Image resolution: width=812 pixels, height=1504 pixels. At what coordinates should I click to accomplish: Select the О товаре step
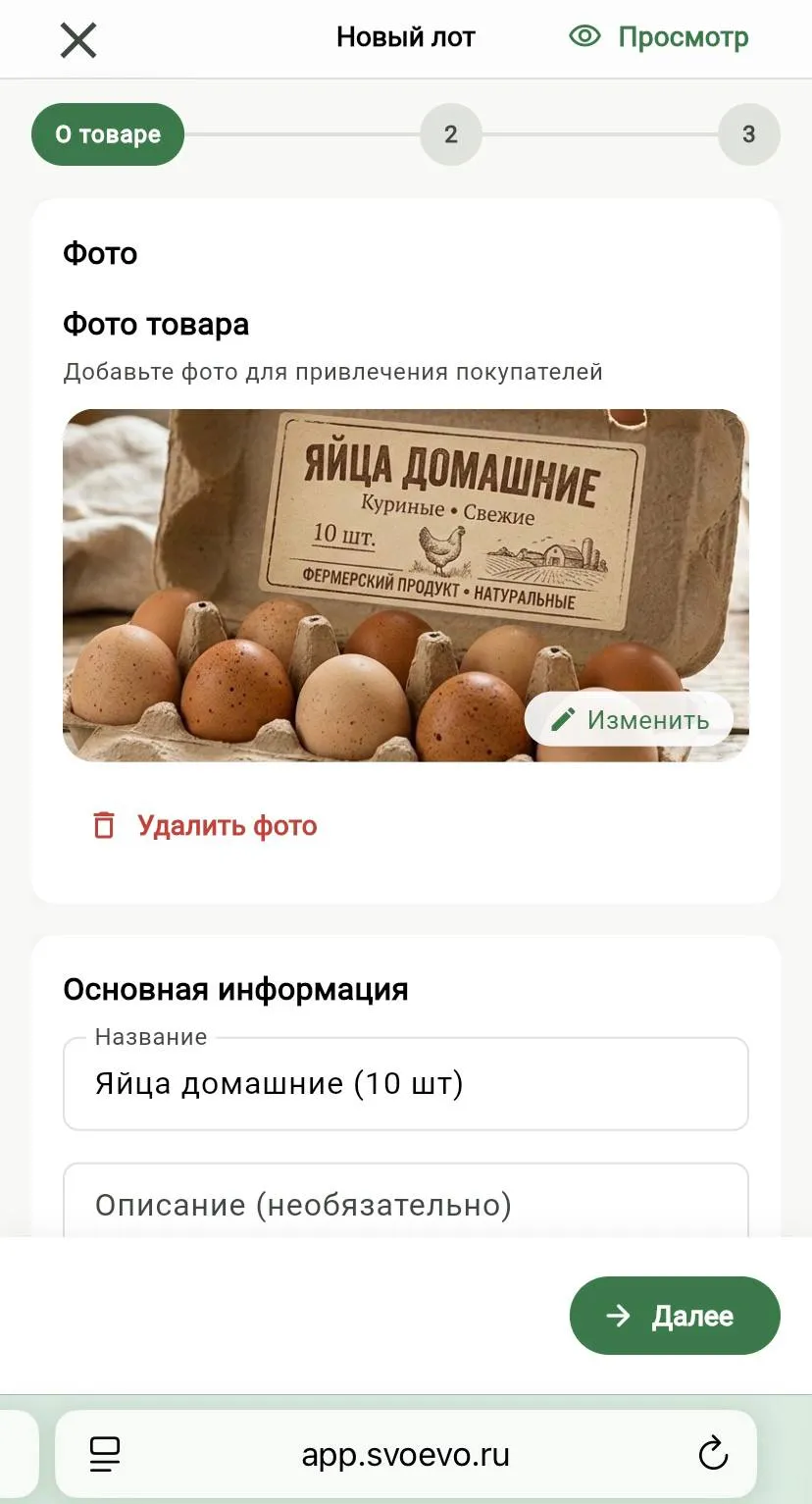point(108,134)
